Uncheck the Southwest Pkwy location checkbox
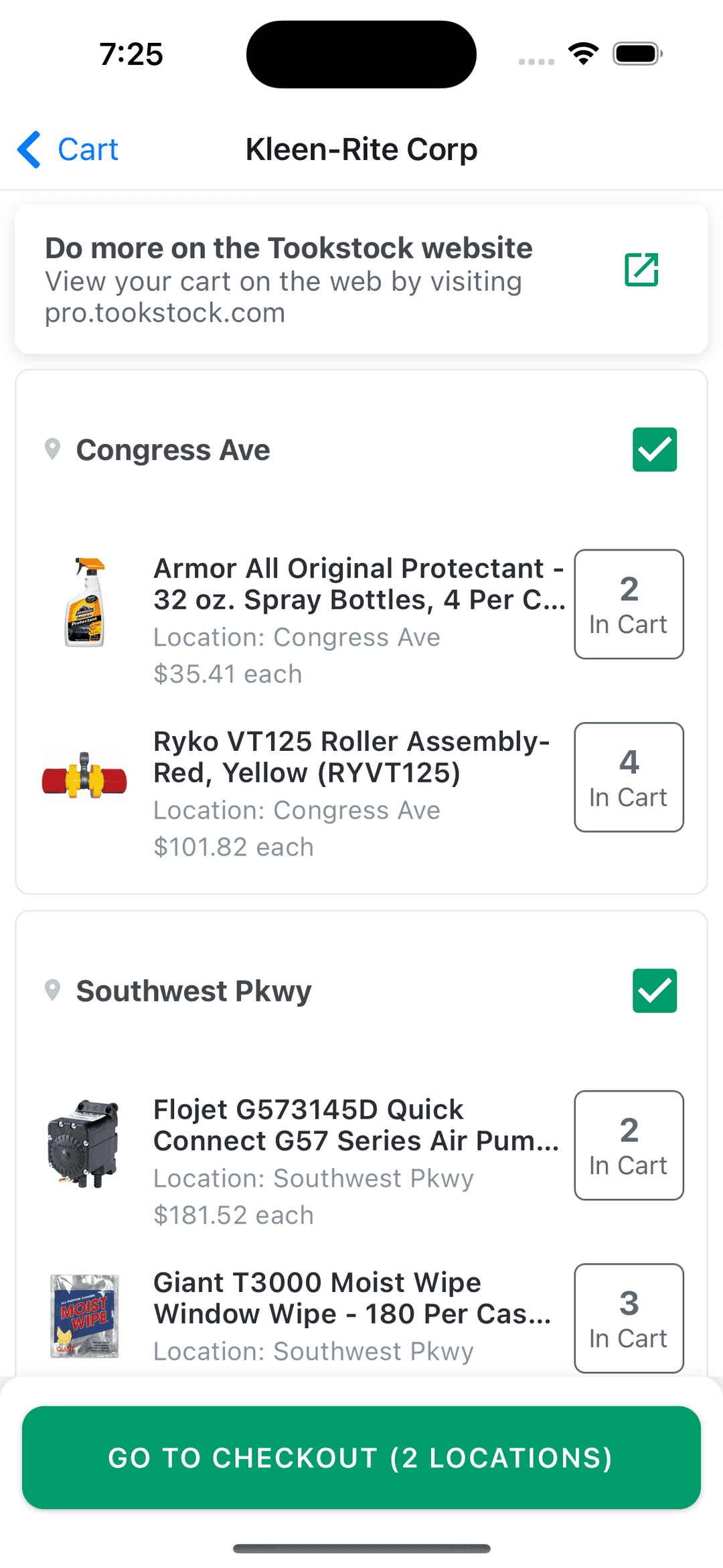This screenshot has width=723, height=1568. 654,991
